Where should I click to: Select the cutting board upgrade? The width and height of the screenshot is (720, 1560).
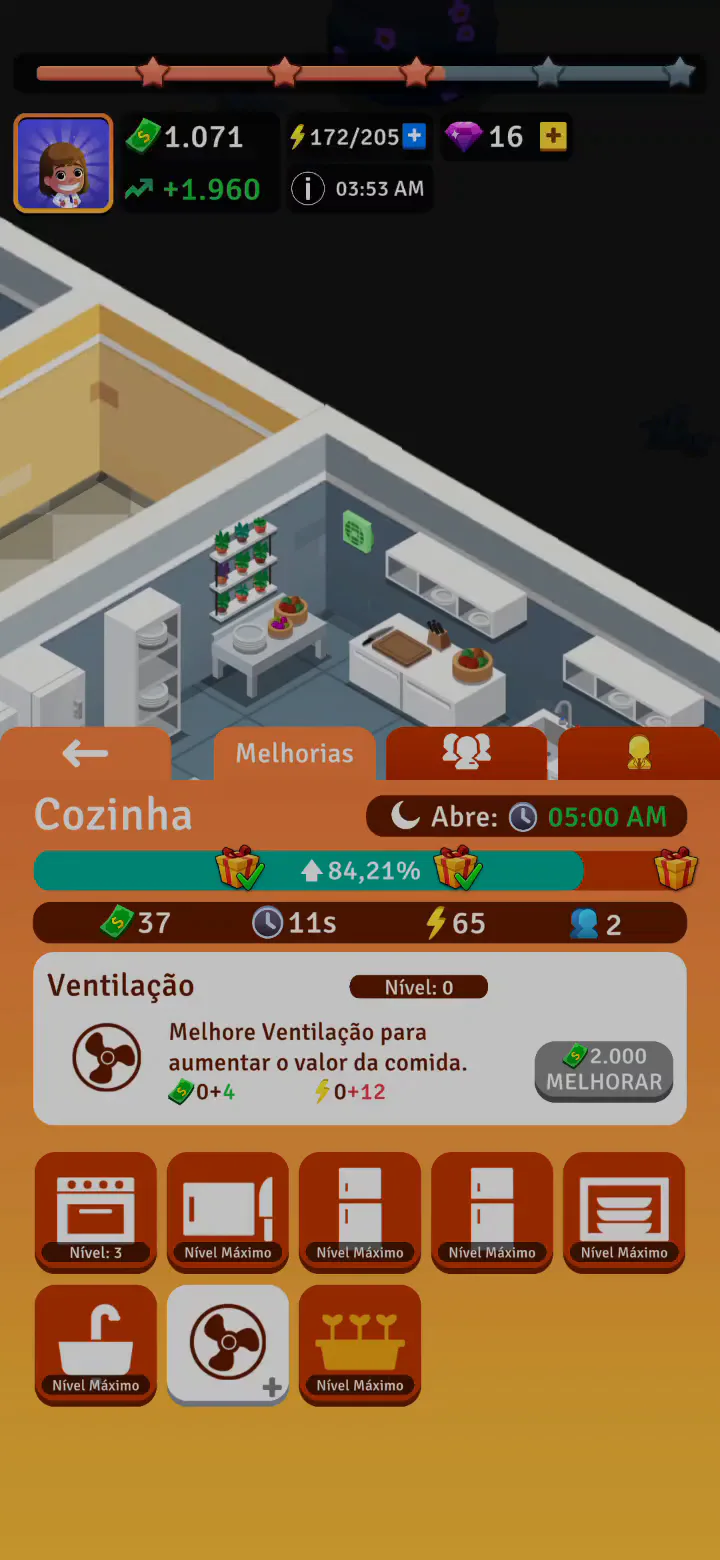[x=228, y=1211]
